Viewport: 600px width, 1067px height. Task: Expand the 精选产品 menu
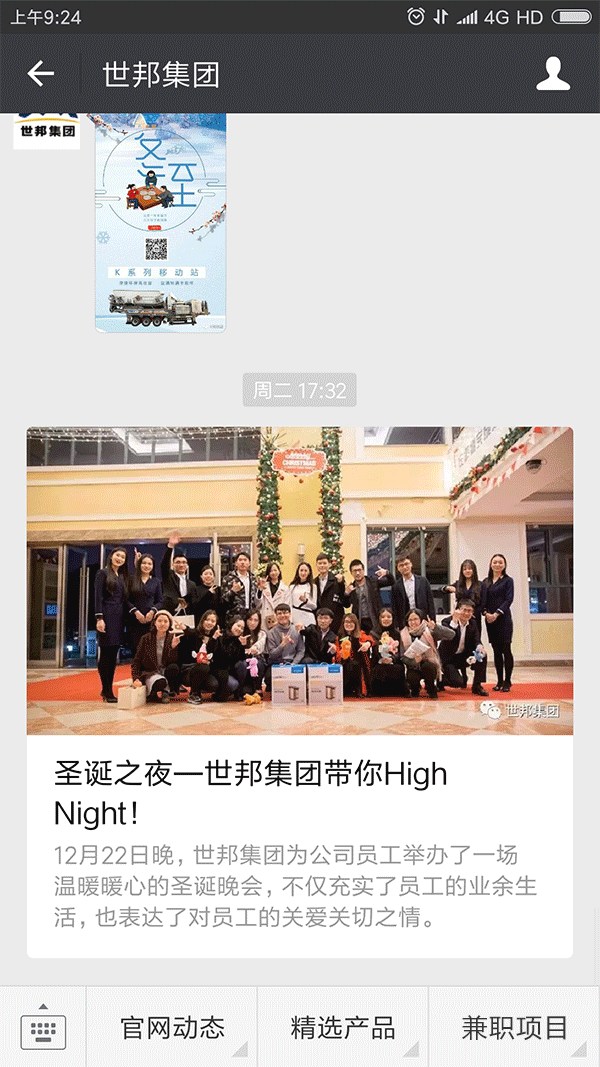click(343, 1027)
